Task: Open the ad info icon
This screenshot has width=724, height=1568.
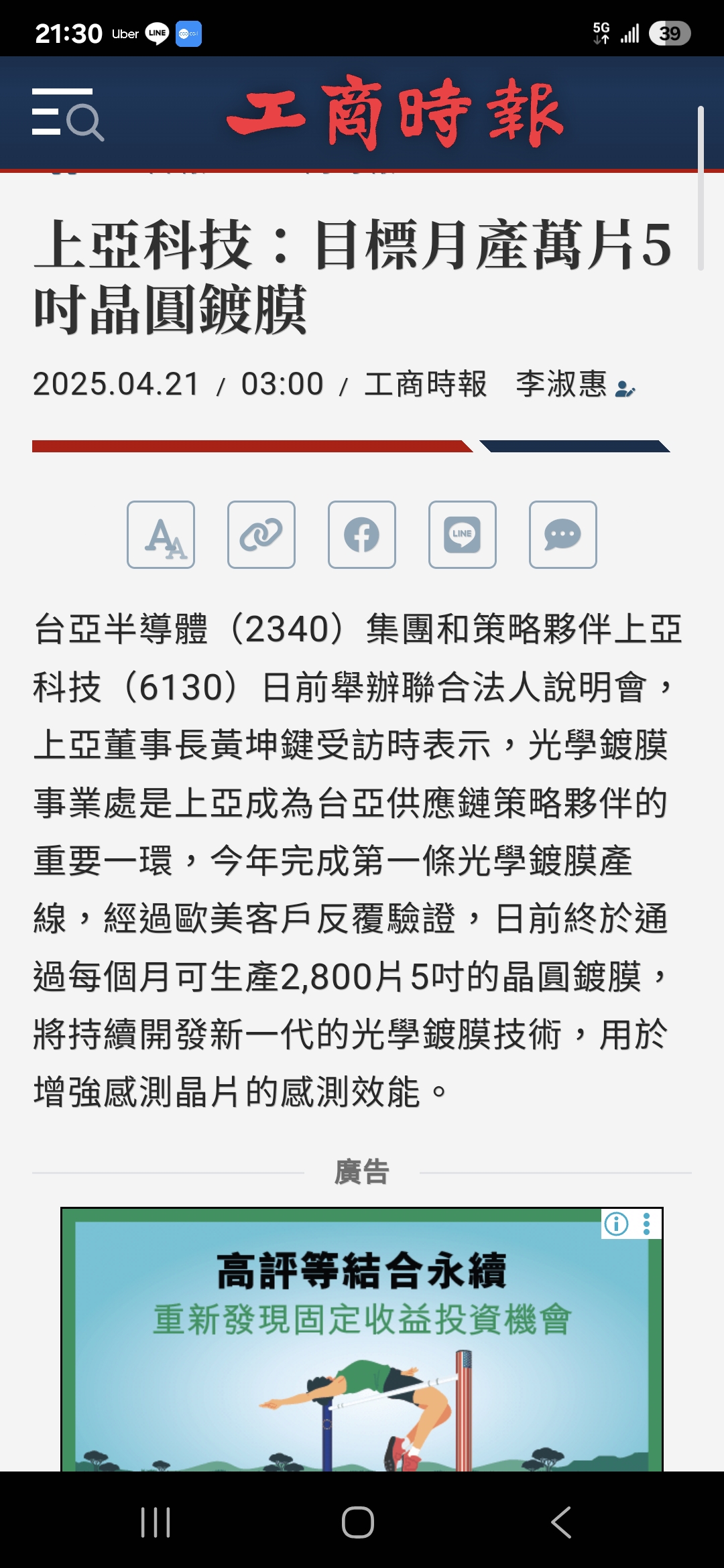Action: point(616,1224)
